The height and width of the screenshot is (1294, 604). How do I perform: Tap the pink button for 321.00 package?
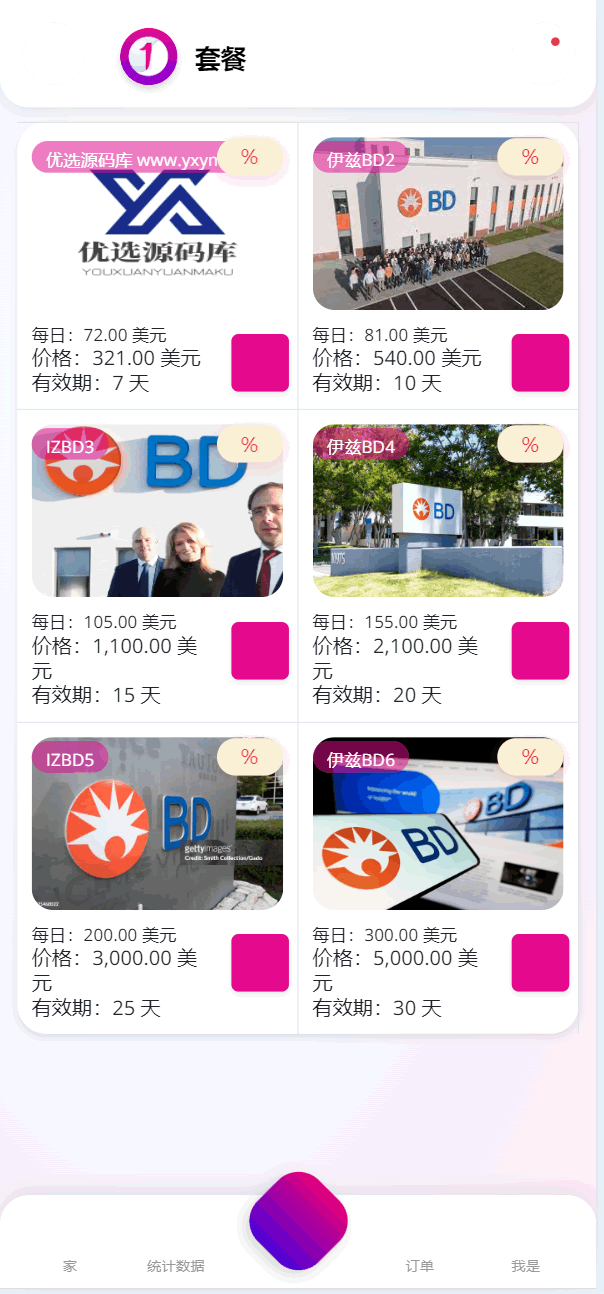click(x=260, y=363)
